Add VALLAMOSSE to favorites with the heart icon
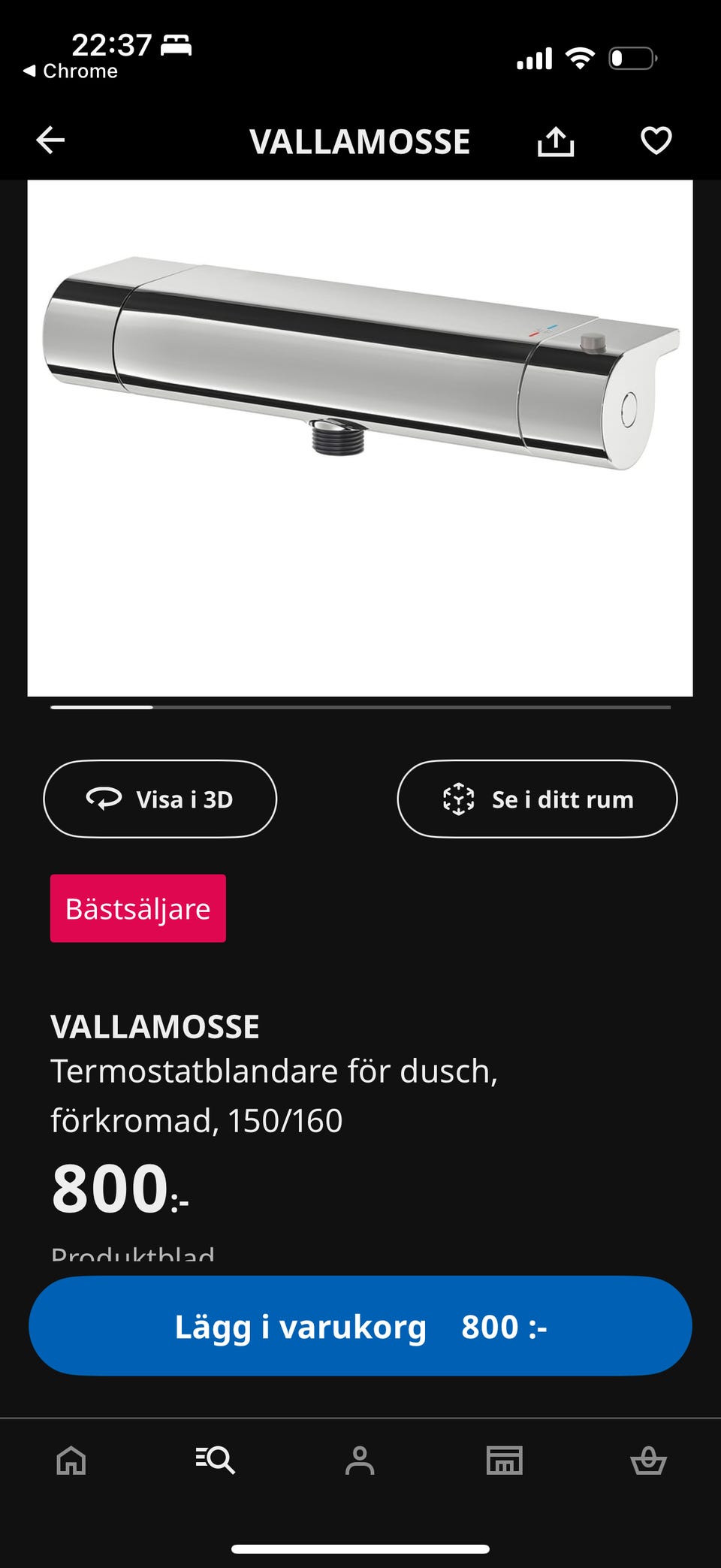Image resolution: width=721 pixels, height=1568 pixels. click(655, 141)
